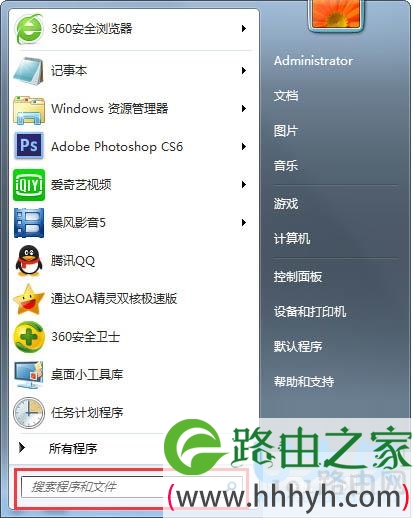The height and width of the screenshot is (518, 413).
Task: Launch 记事本
Action: 132,70
